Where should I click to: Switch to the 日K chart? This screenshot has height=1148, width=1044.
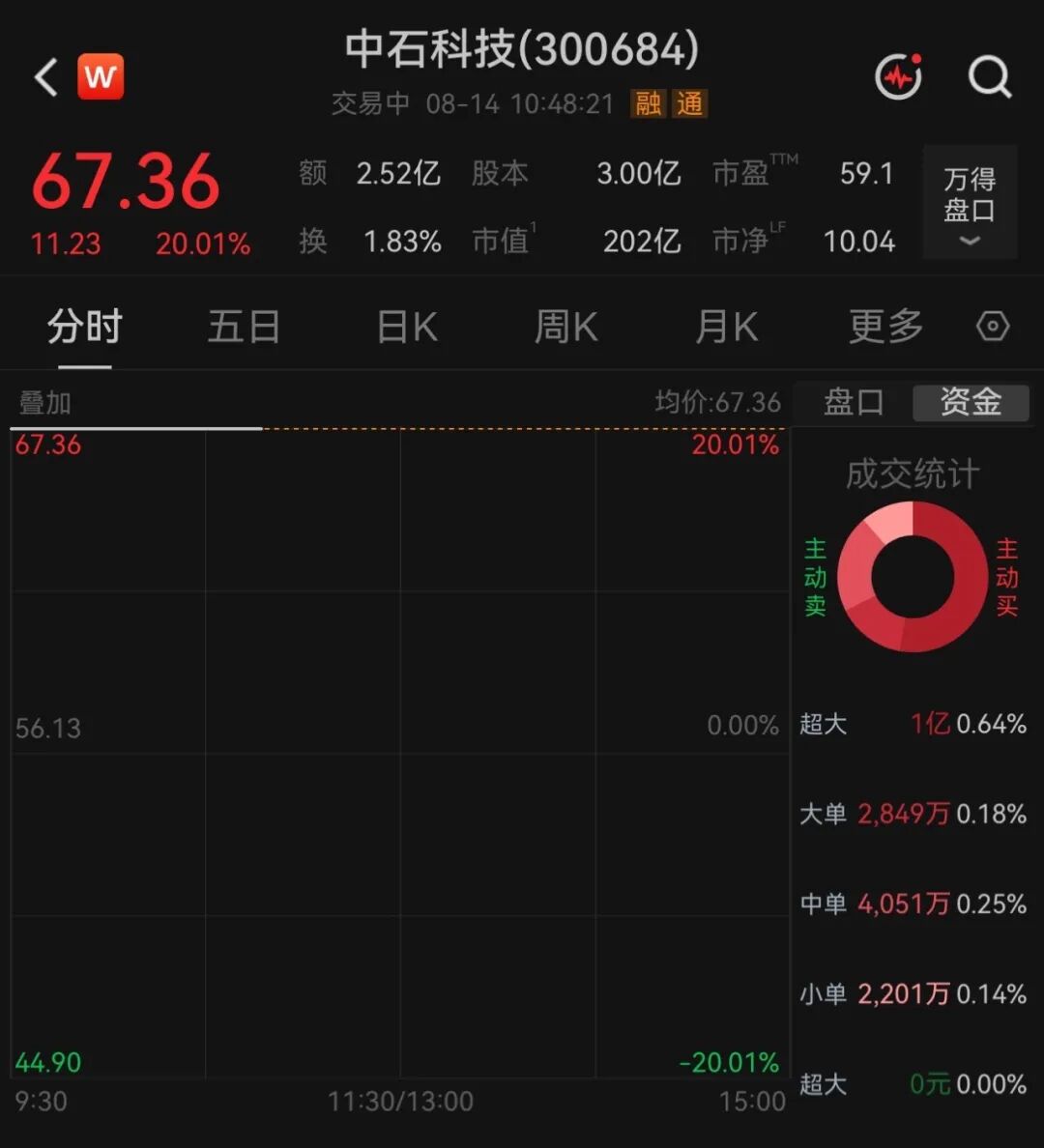[x=407, y=327]
